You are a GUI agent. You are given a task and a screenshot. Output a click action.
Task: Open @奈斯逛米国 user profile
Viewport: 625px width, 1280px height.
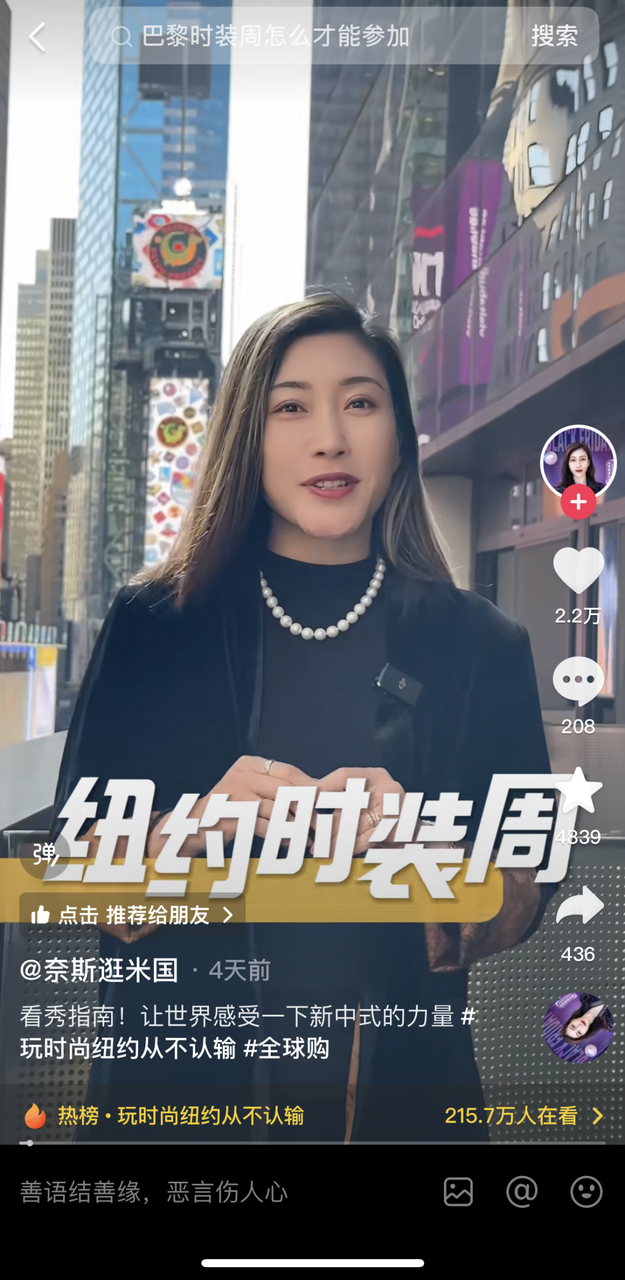(99, 970)
